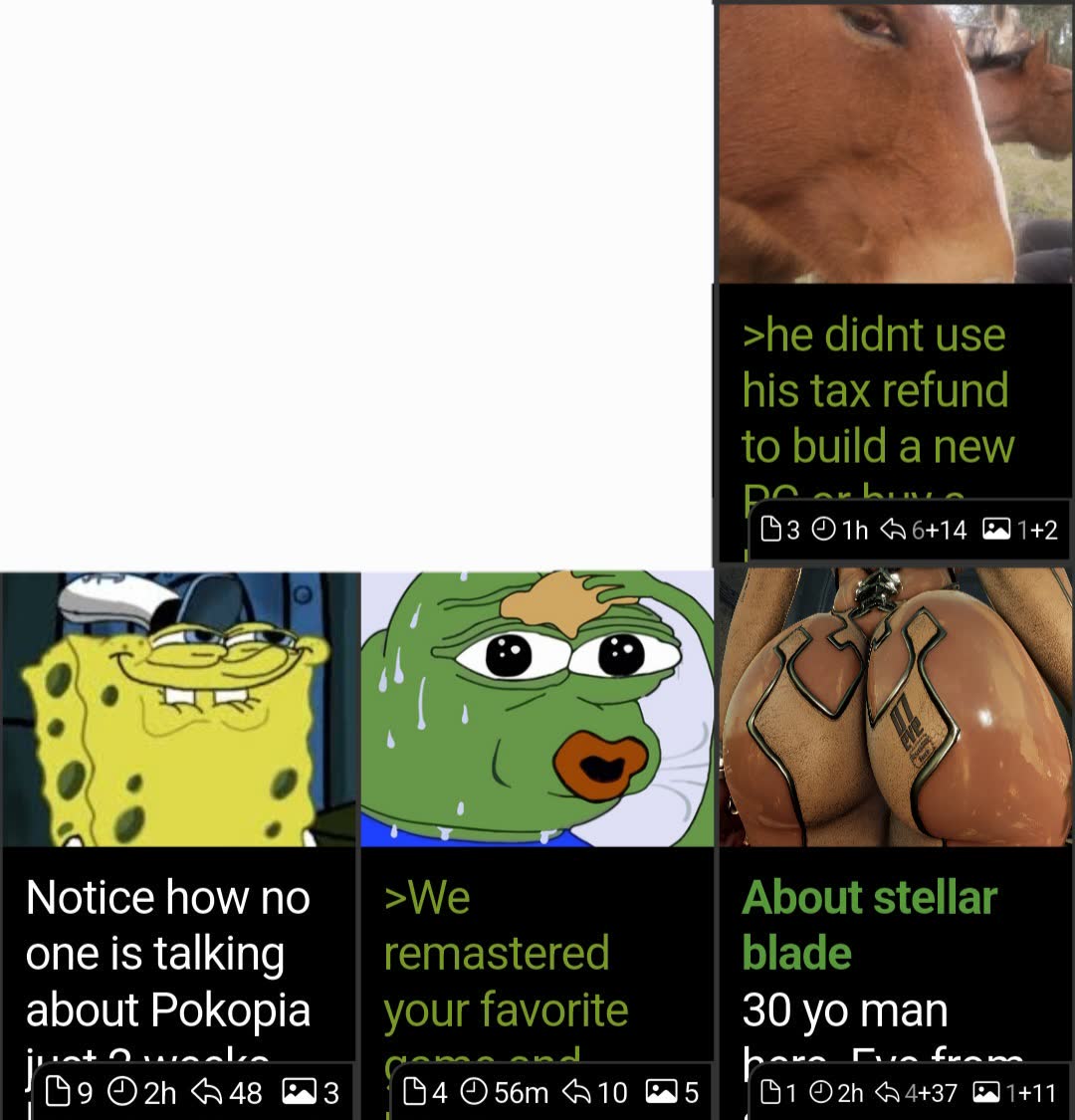The width and height of the screenshot is (1075, 1120).
Task: Open the 'About stellar blade' thread
Action: pyautogui.click(x=869, y=925)
